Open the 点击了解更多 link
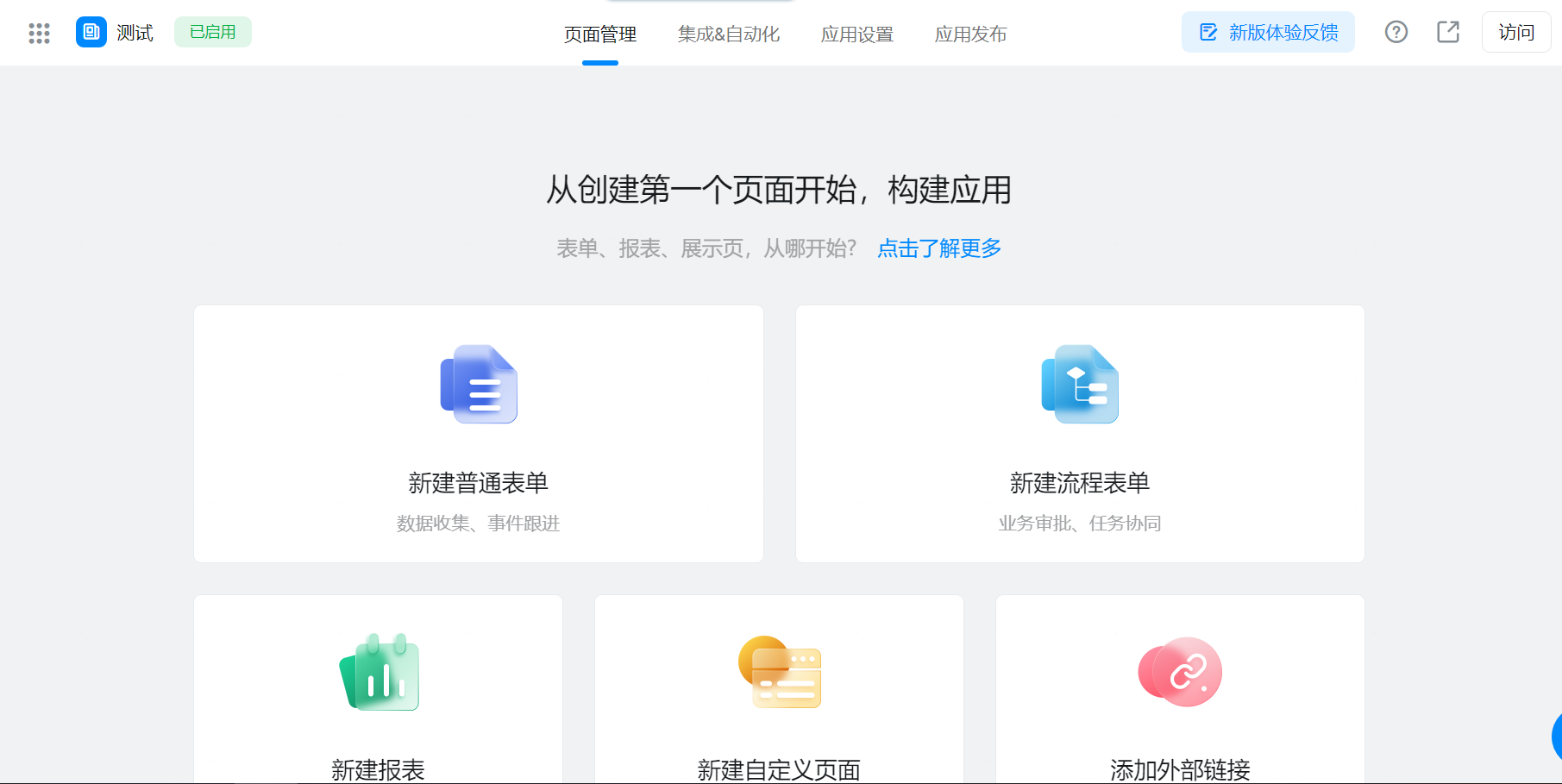 [x=938, y=248]
